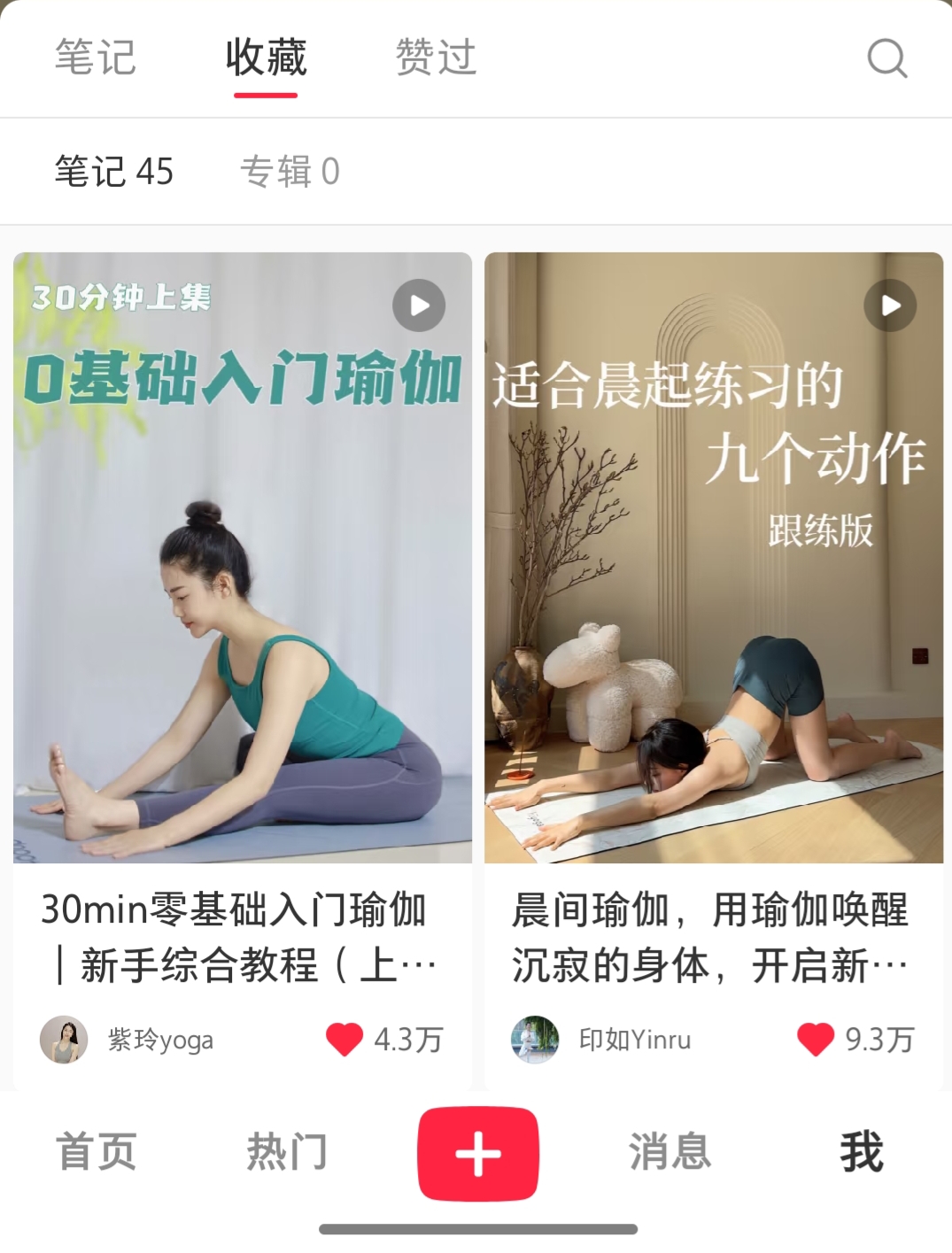Screen dimensions: 952x1253
Task: Select the 笔记 45 sub-tab
Action: (x=114, y=172)
